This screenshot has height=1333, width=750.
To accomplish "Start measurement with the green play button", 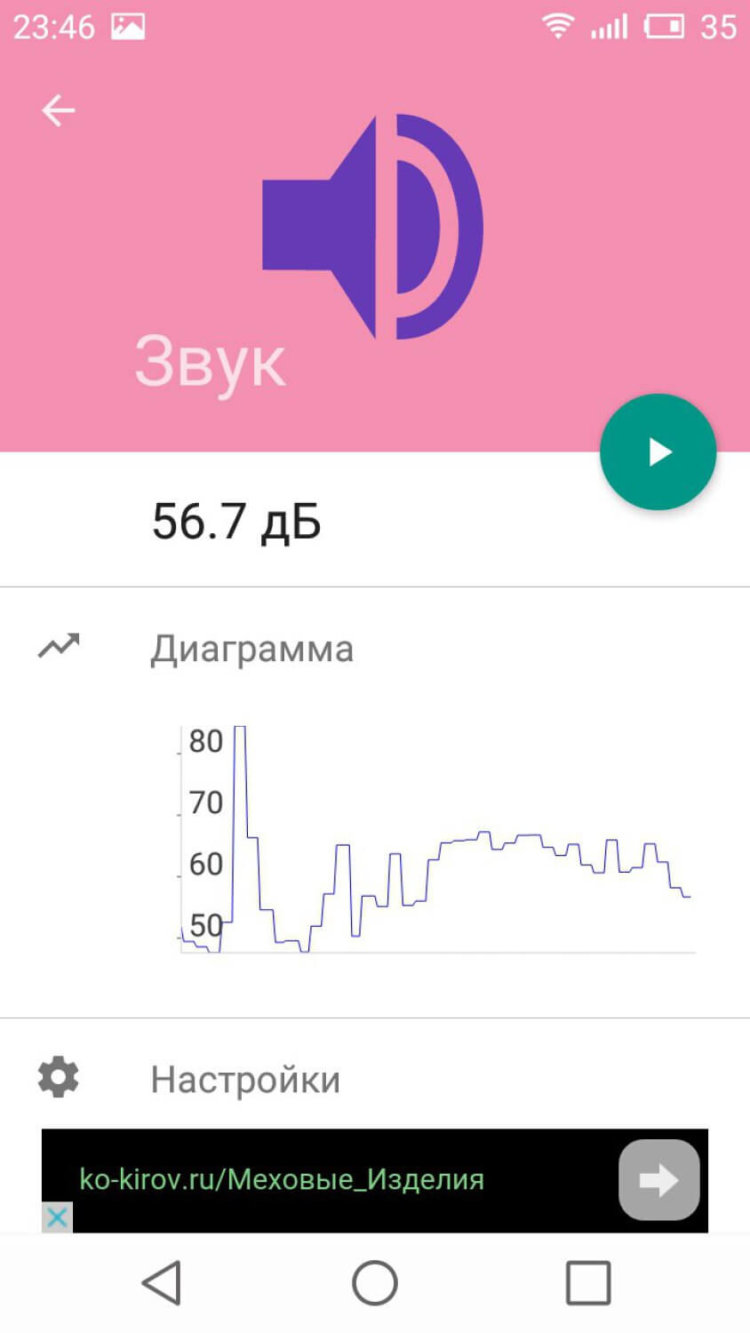I will (657, 452).
